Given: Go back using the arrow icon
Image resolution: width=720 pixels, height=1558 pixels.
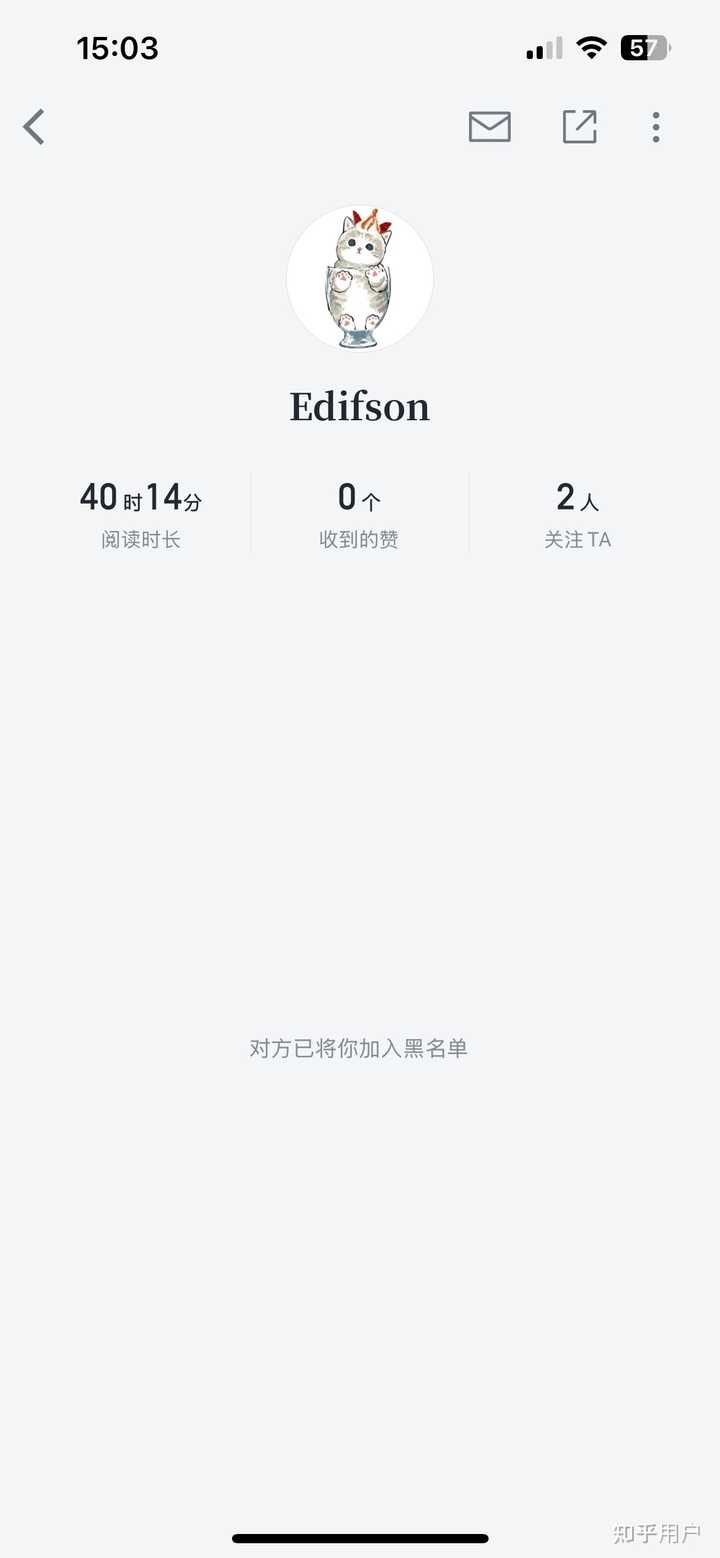Looking at the screenshot, I should click(x=34, y=127).
